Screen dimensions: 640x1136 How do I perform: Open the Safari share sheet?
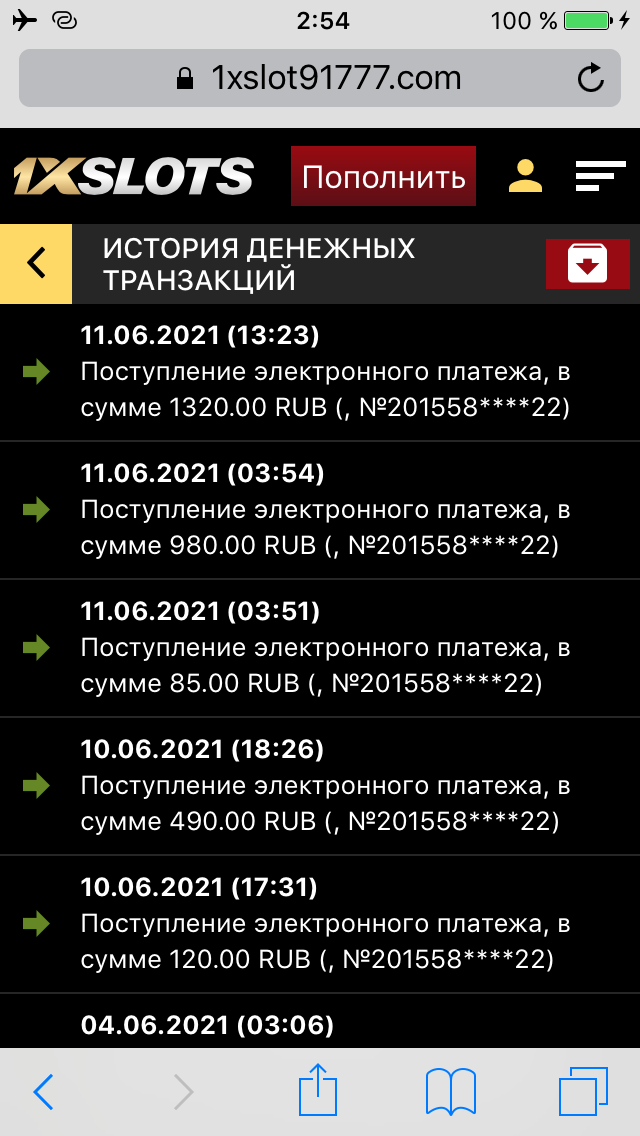coord(318,1091)
